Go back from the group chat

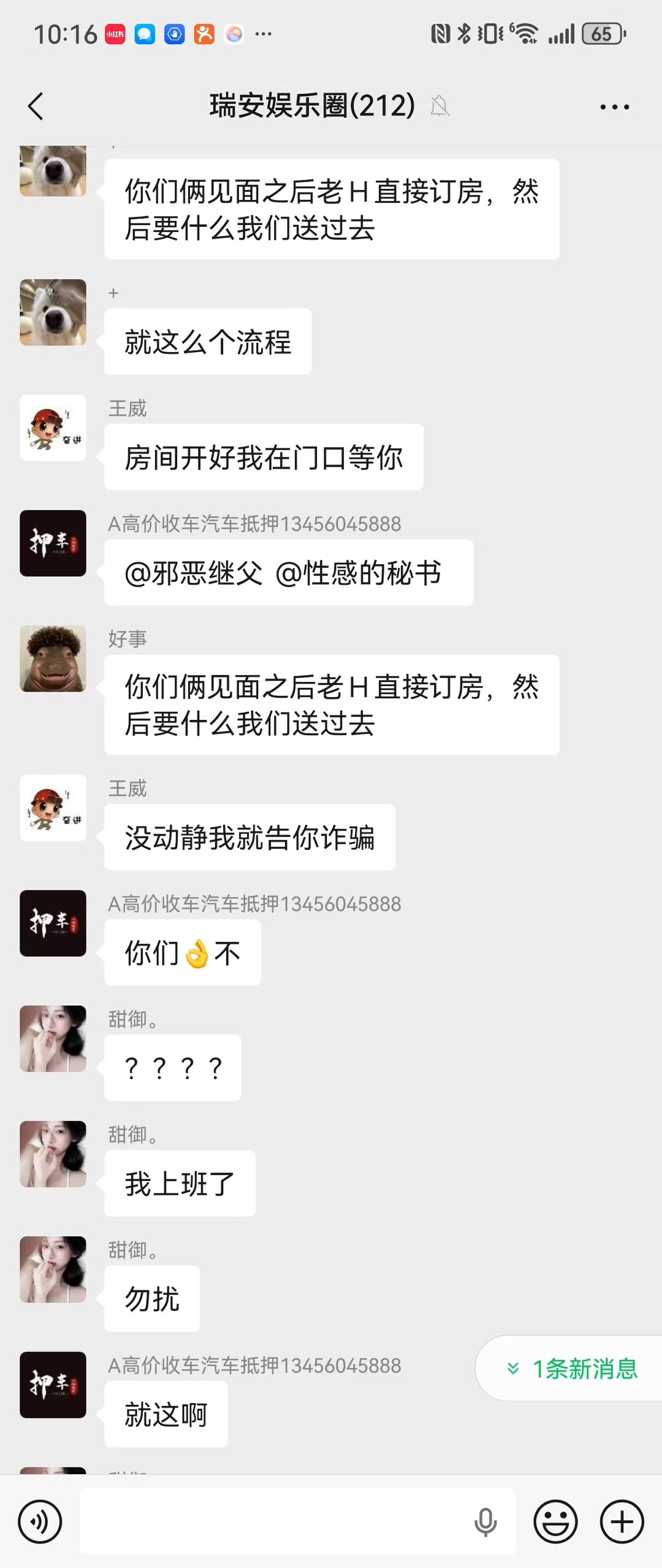pos(36,107)
